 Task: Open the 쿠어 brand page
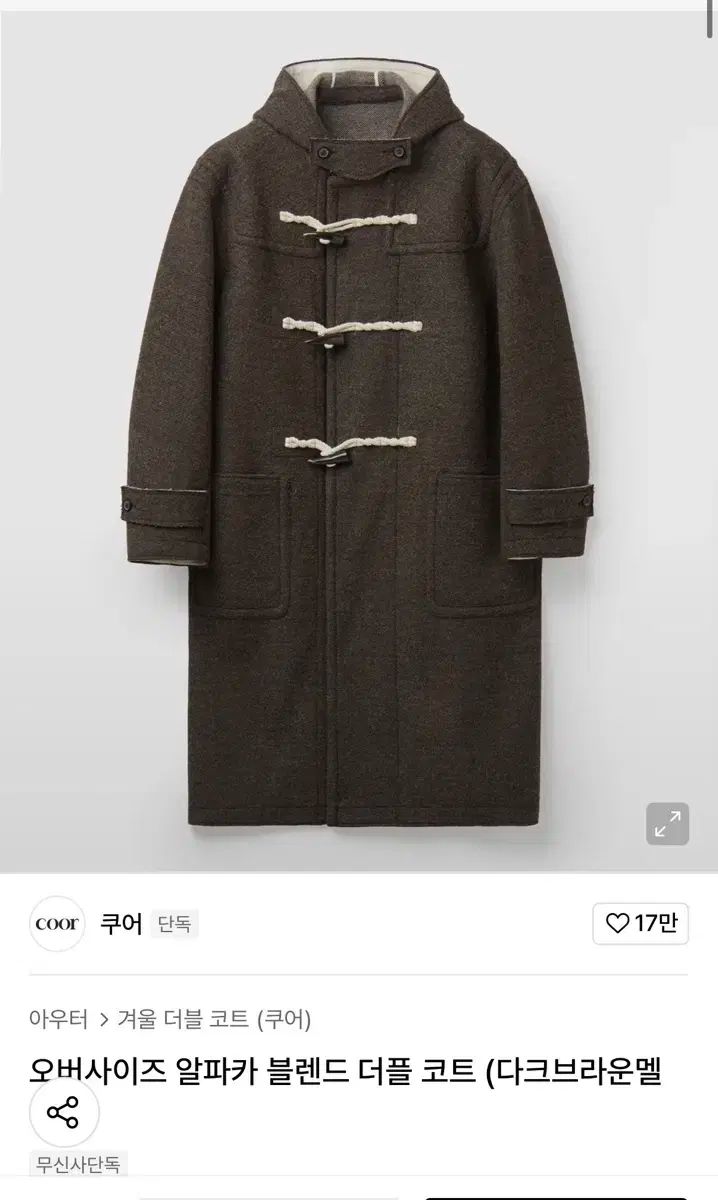point(120,923)
